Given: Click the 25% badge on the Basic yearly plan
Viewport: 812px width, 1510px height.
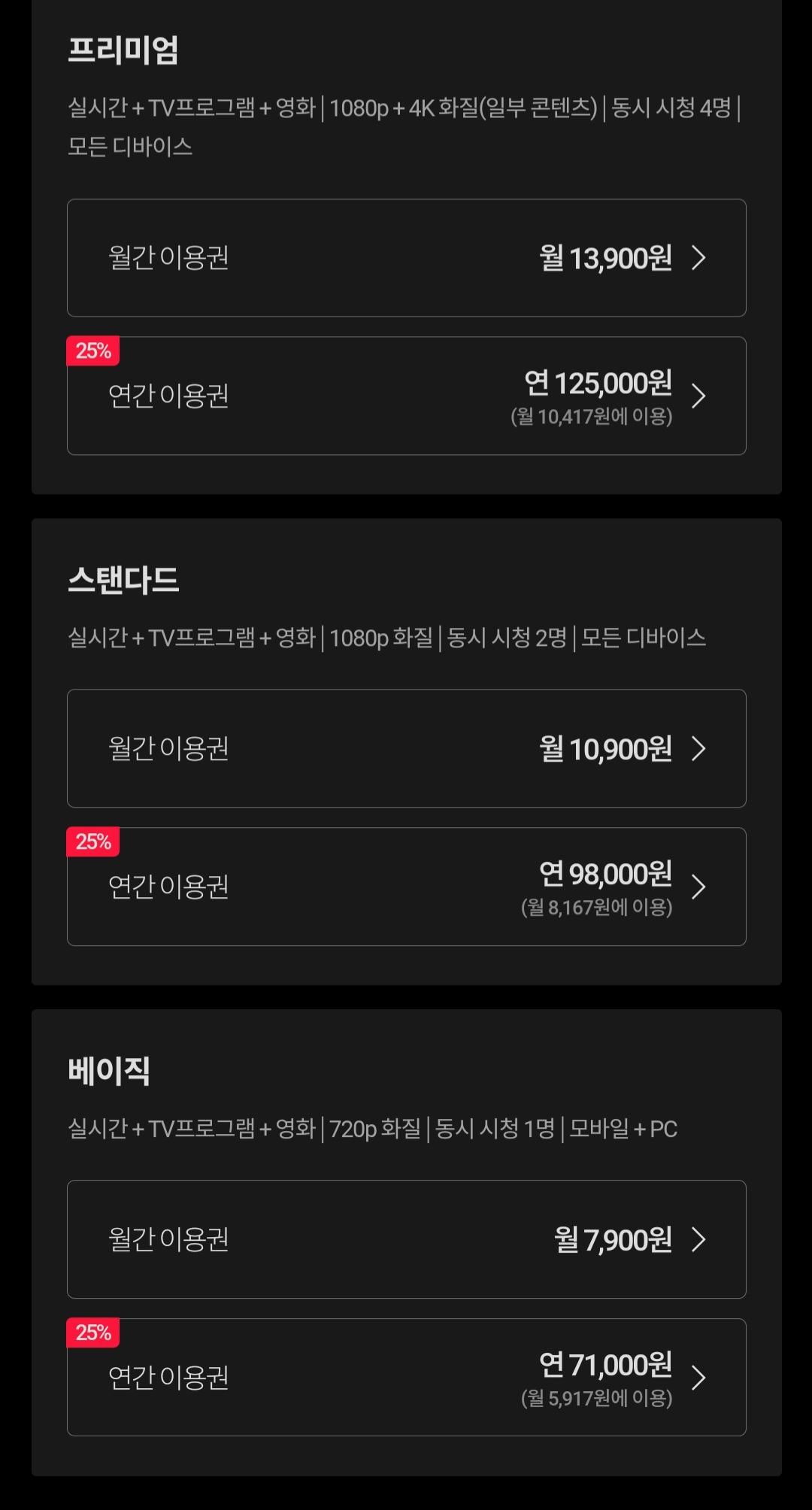Looking at the screenshot, I should click(x=93, y=1333).
